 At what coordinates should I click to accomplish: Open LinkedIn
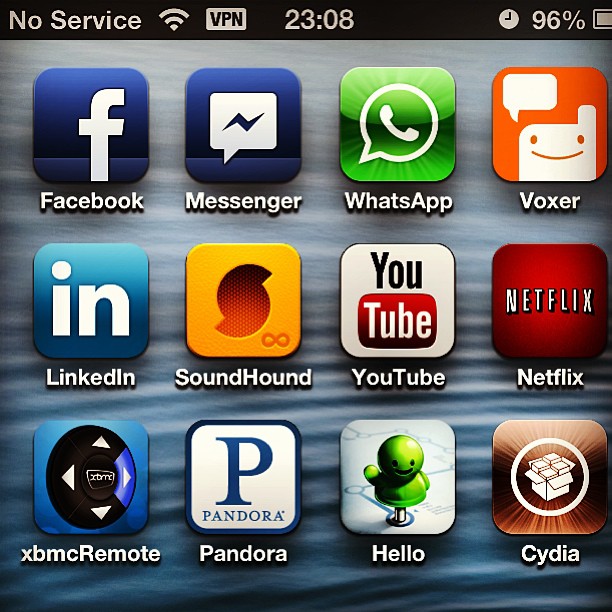click(91, 301)
